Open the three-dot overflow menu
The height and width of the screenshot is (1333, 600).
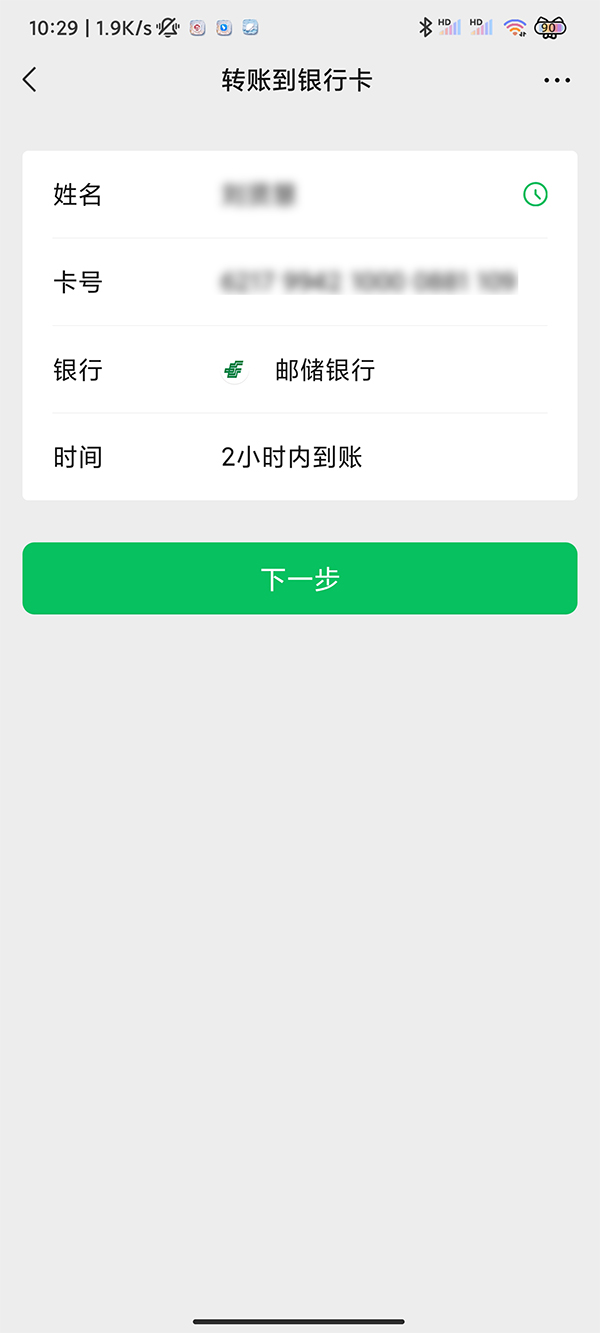(557, 81)
